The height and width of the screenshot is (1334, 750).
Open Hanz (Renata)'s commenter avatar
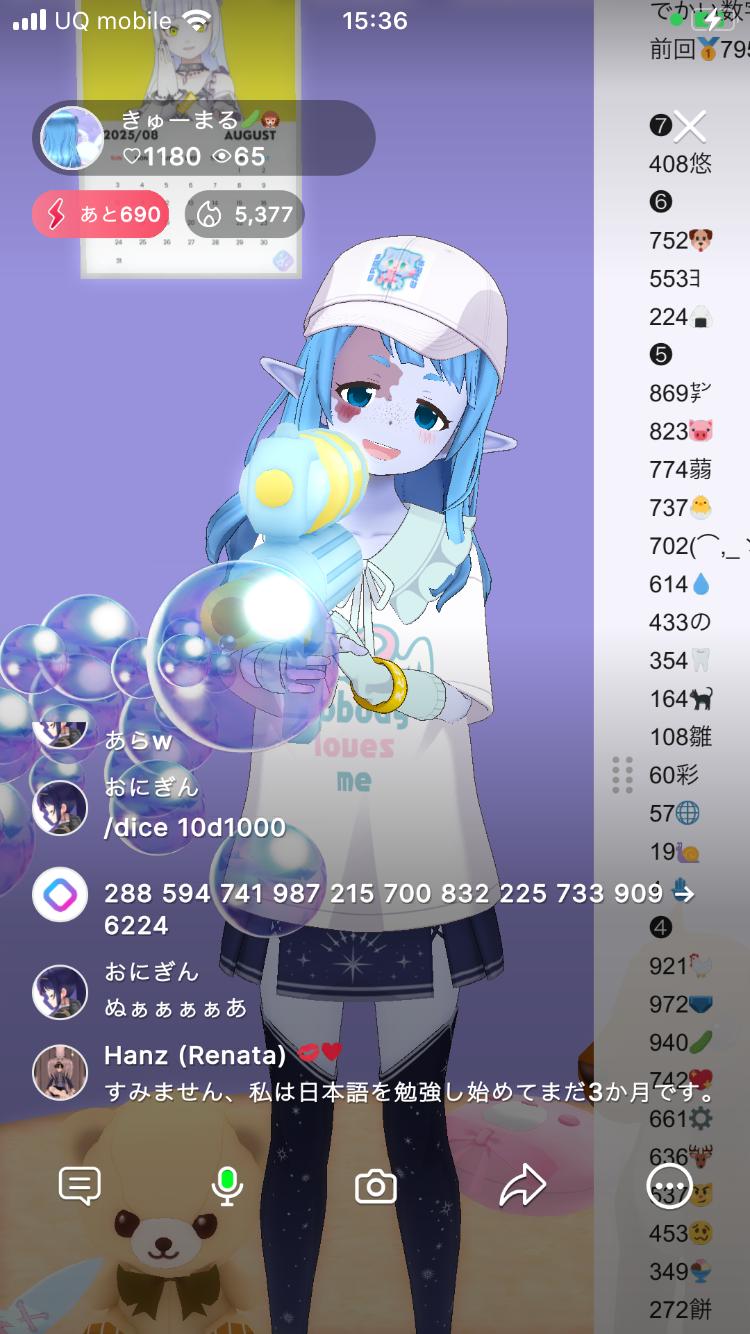coord(60,1072)
